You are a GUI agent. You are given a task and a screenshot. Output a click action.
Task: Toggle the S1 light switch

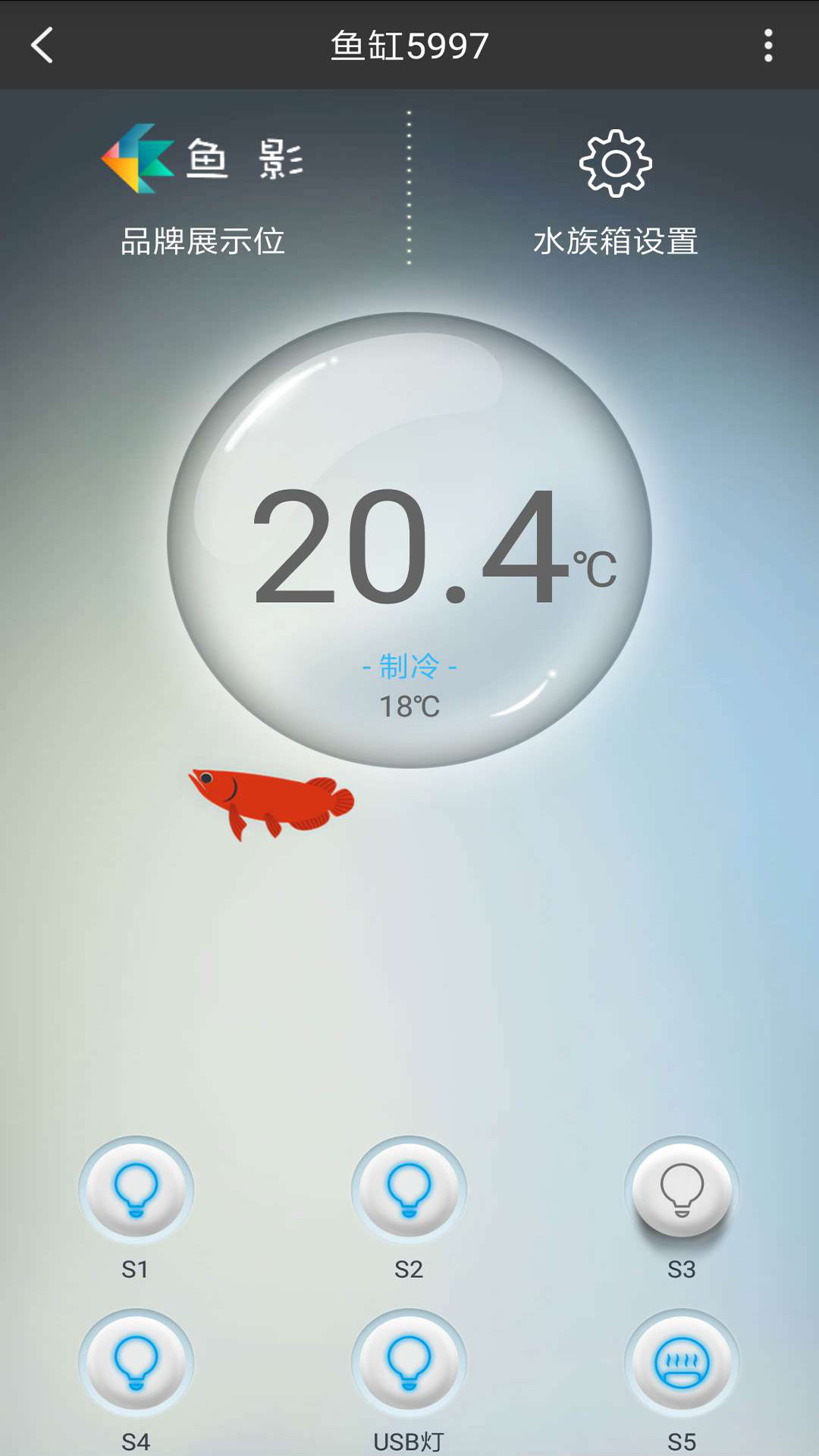136,1190
